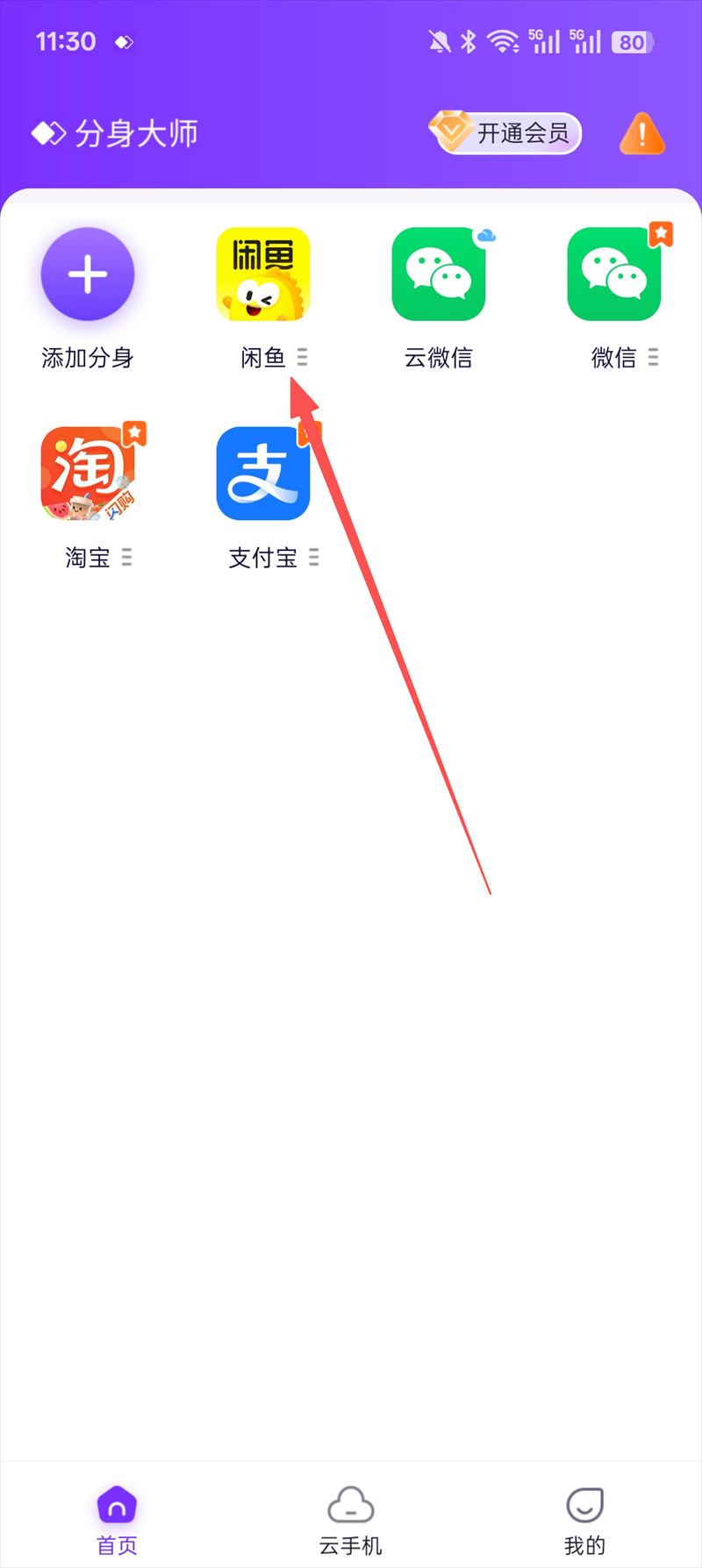Open the menu icon beside 淘宝

[x=126, y=557]
